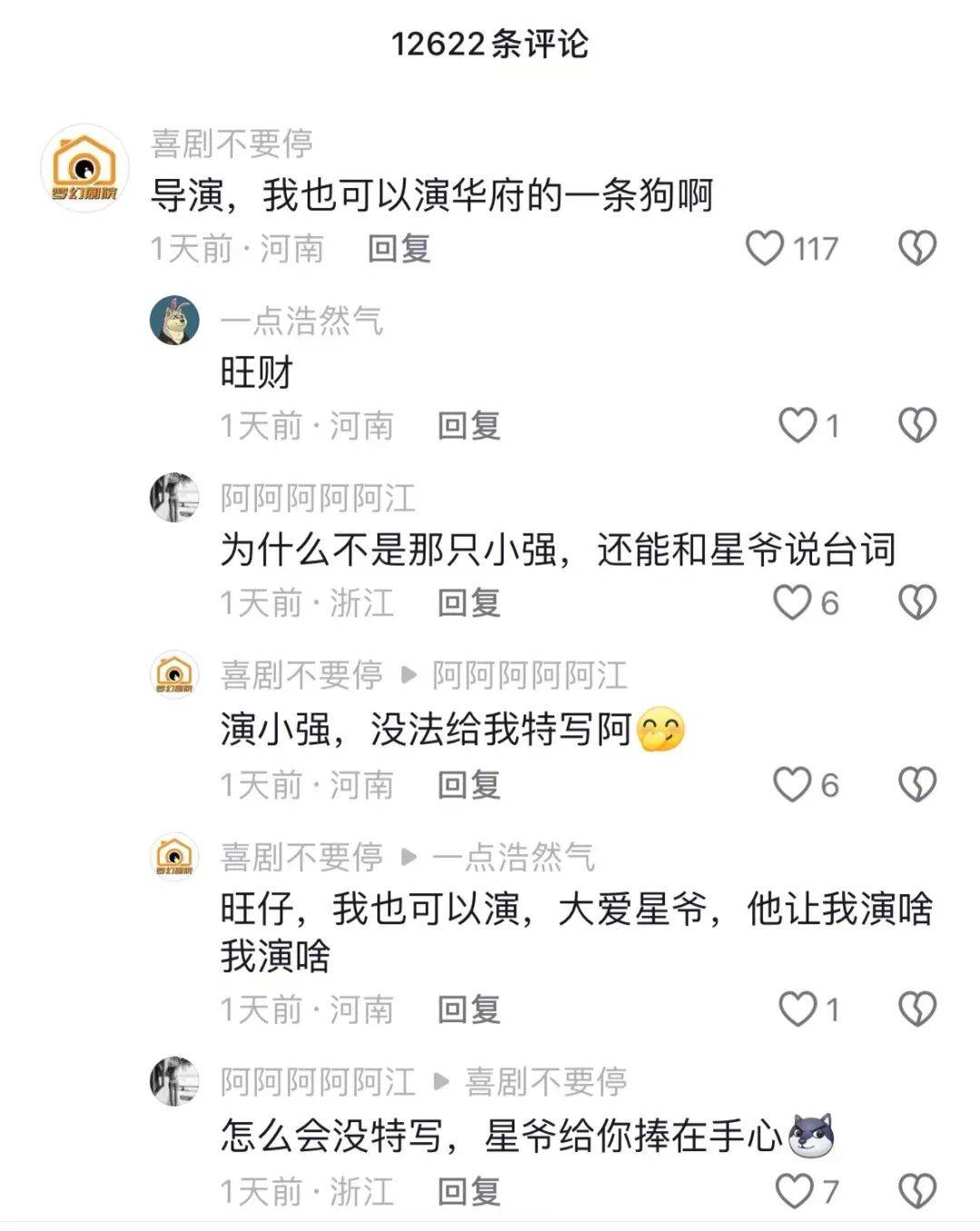The height and width of the screenshot is (1231, 980).
Task: Dislike the comment about 华府的一条狗
Action: click(916, 248)
